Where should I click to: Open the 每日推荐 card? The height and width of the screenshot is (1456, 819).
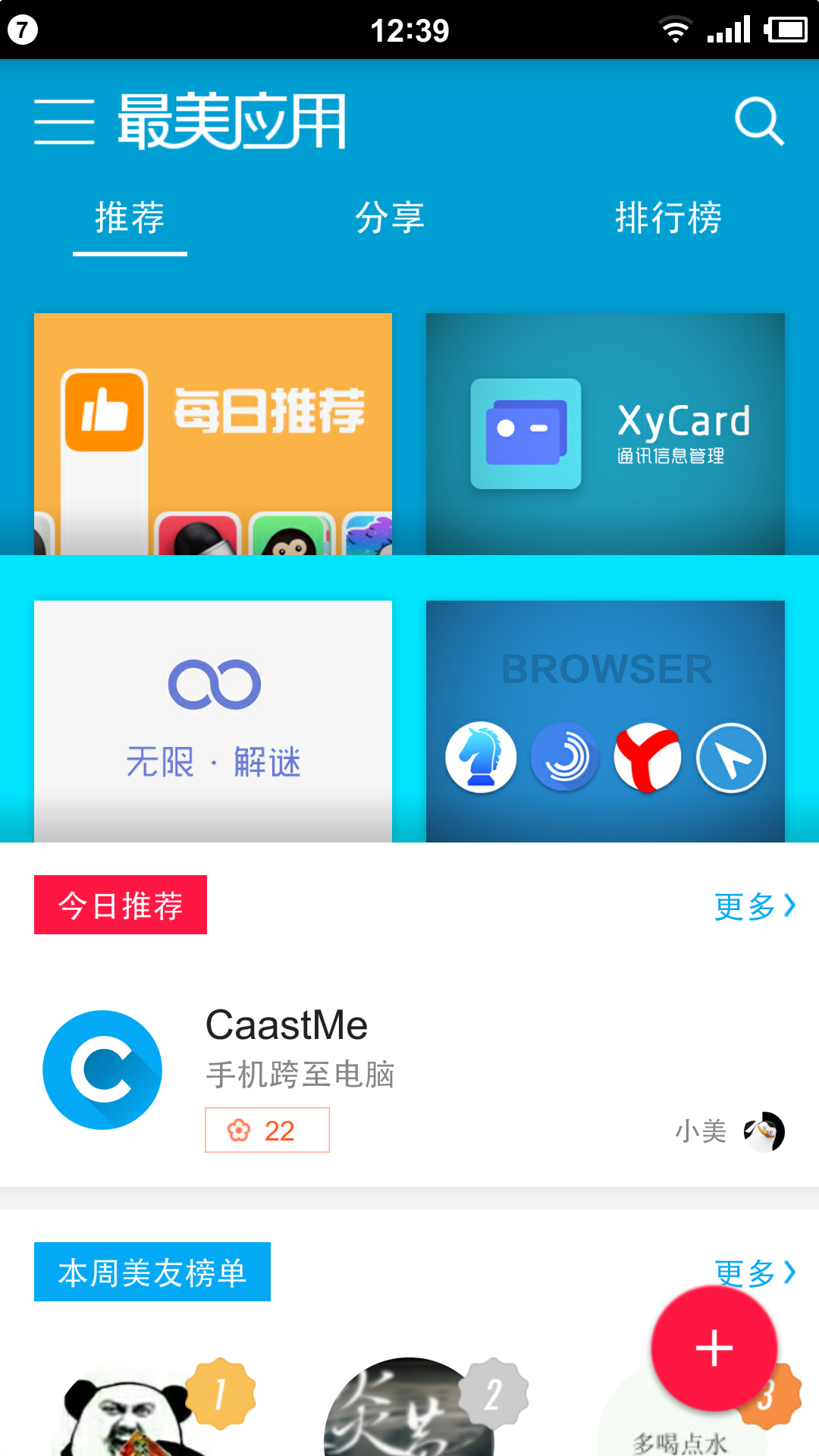(213, 434)
